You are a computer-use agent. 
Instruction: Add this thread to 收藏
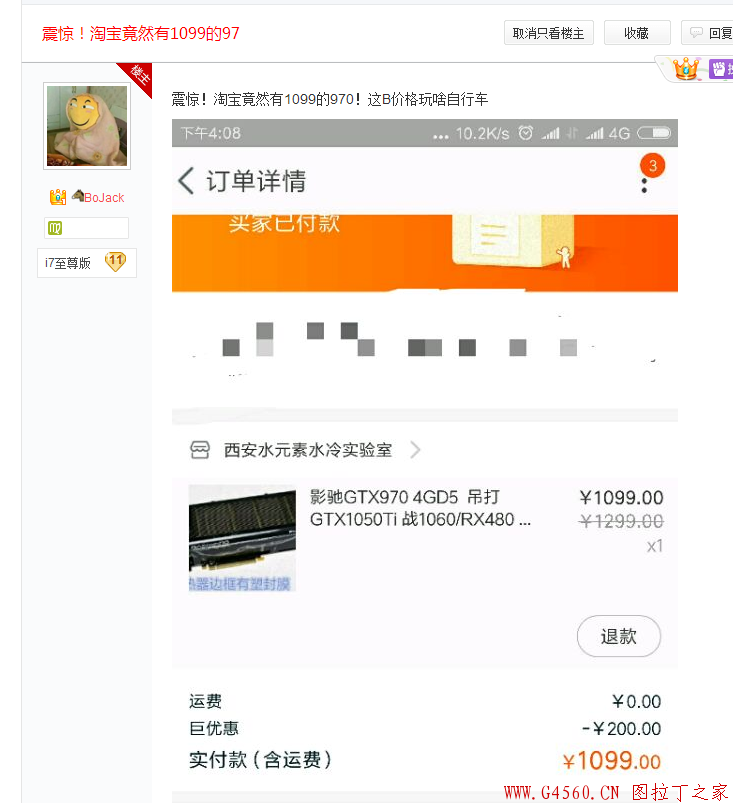click(637, 33)
